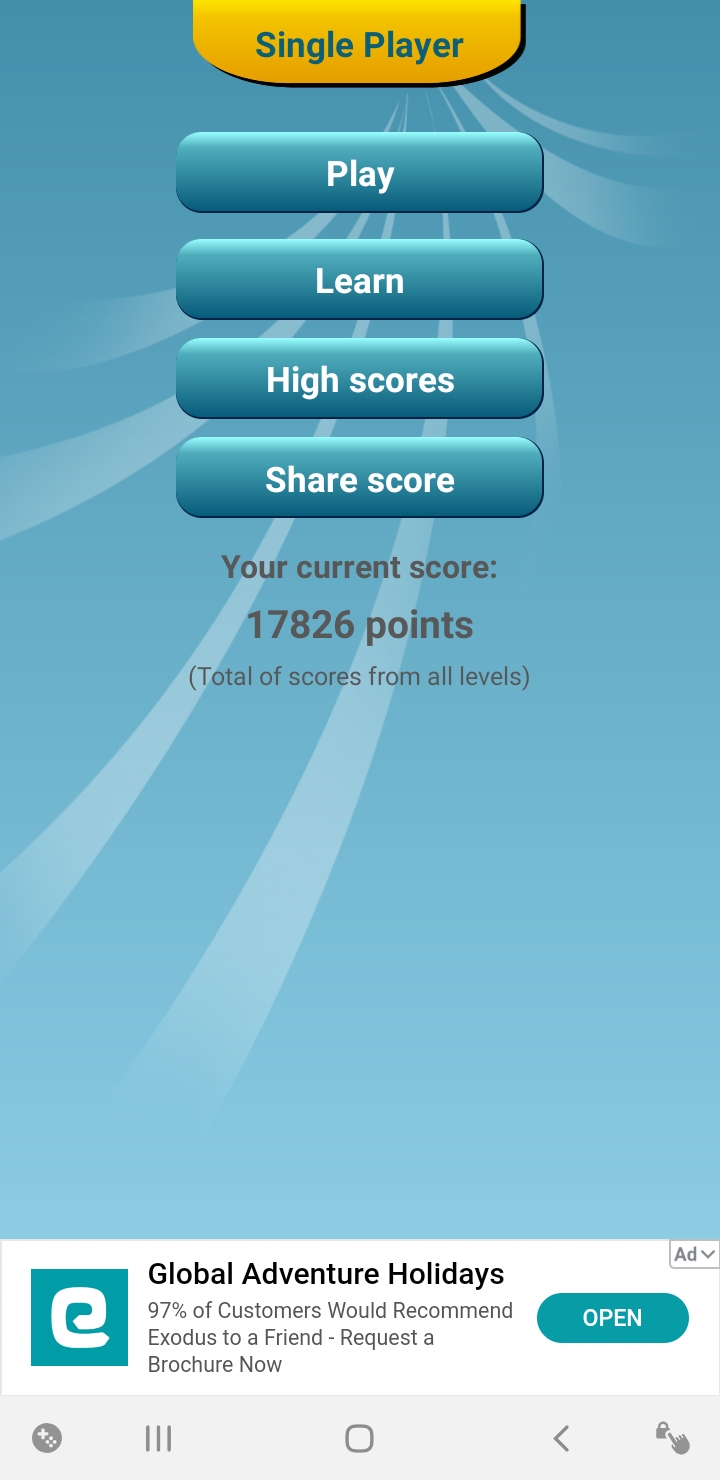The height and width of the screenshot is (1480, 720).
Task: Open recent apps
Action: 158,1438
